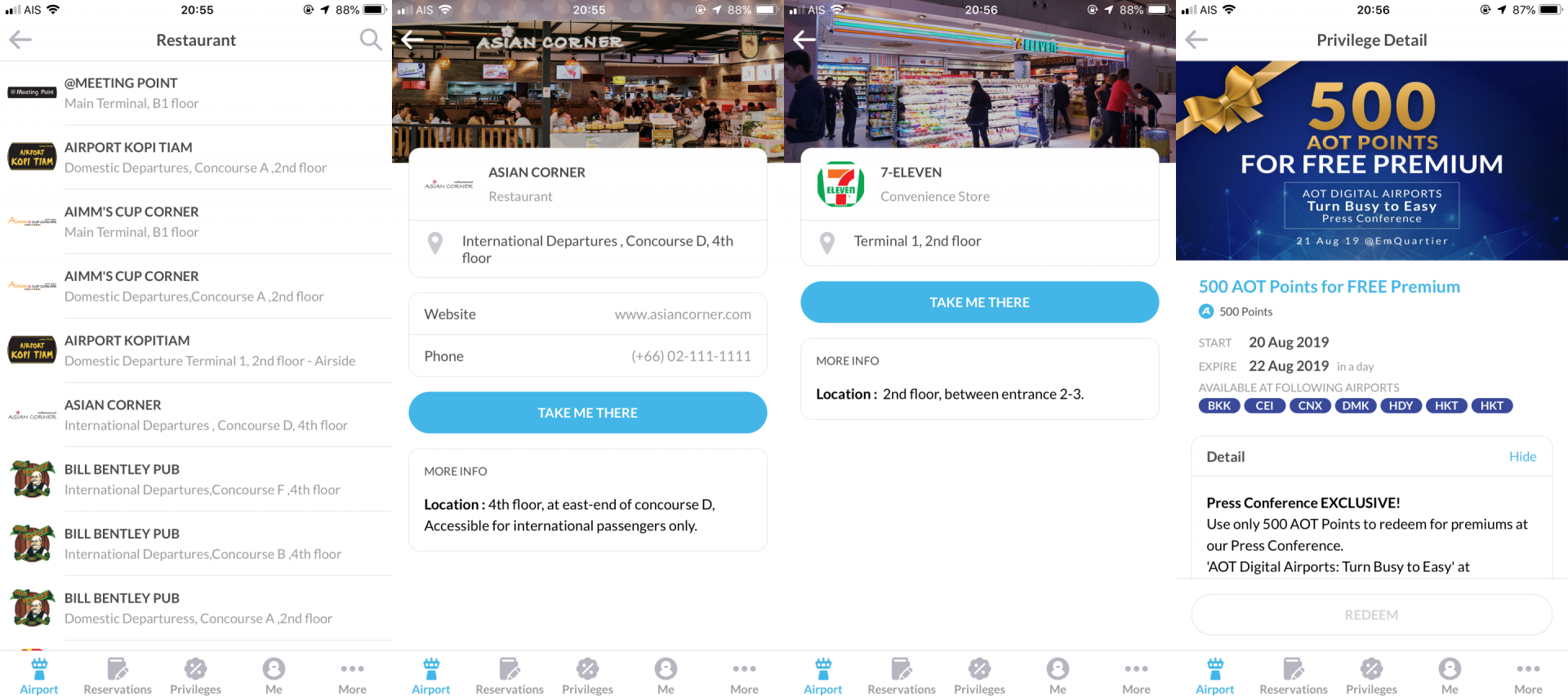Screen dimensions: 1568x697
Task: Open AIRPORT KOPI TIAM Concourse A entry
Action: coord(196,157)
